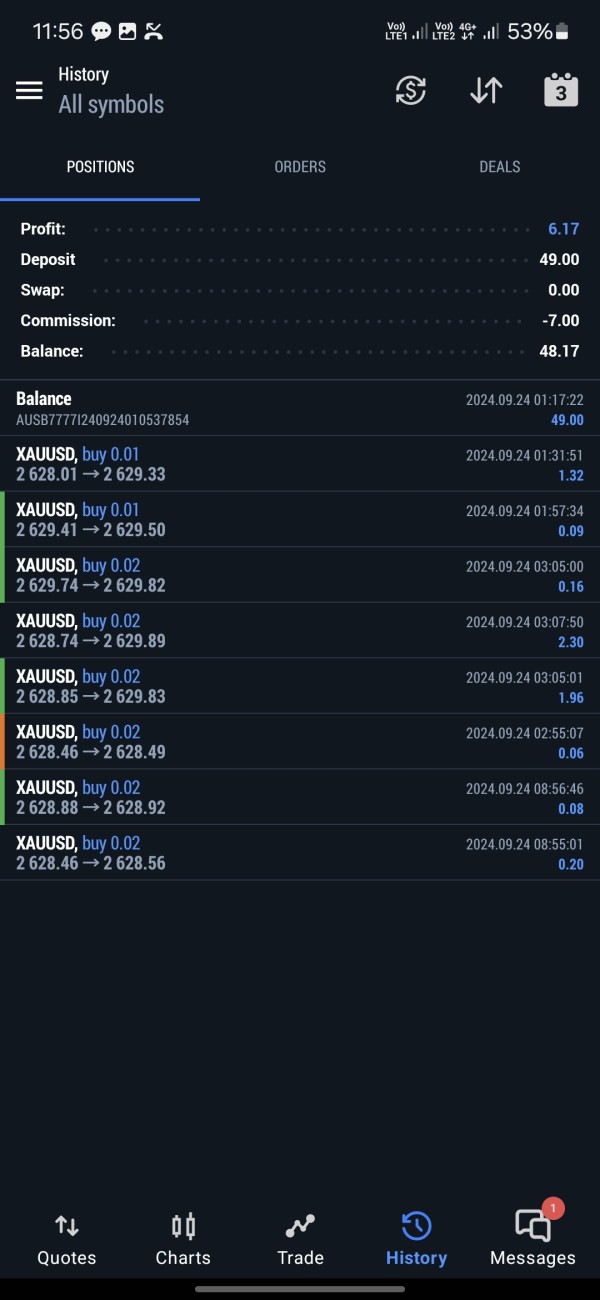Open the Trade section
600x1300 pixels.
[x=300, y=1240]
